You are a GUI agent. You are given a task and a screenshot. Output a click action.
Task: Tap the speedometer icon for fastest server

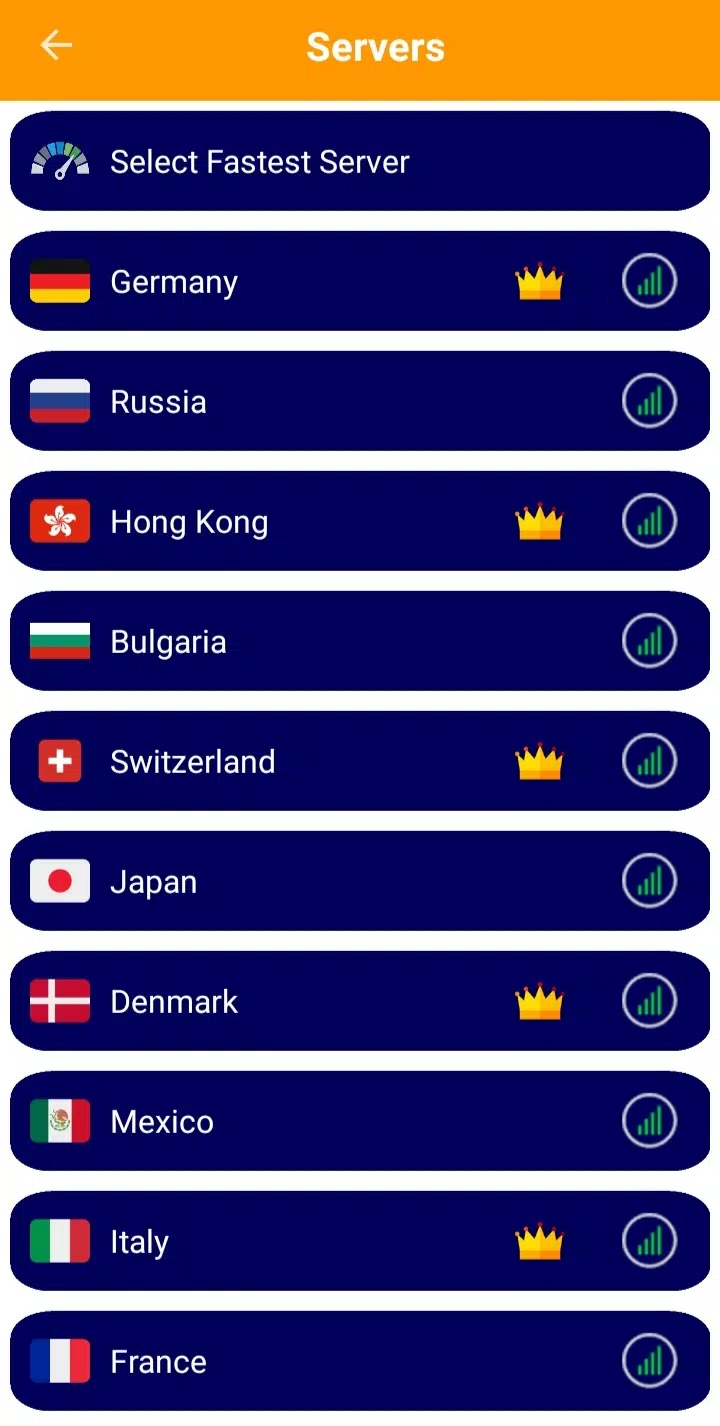(60, 161)
